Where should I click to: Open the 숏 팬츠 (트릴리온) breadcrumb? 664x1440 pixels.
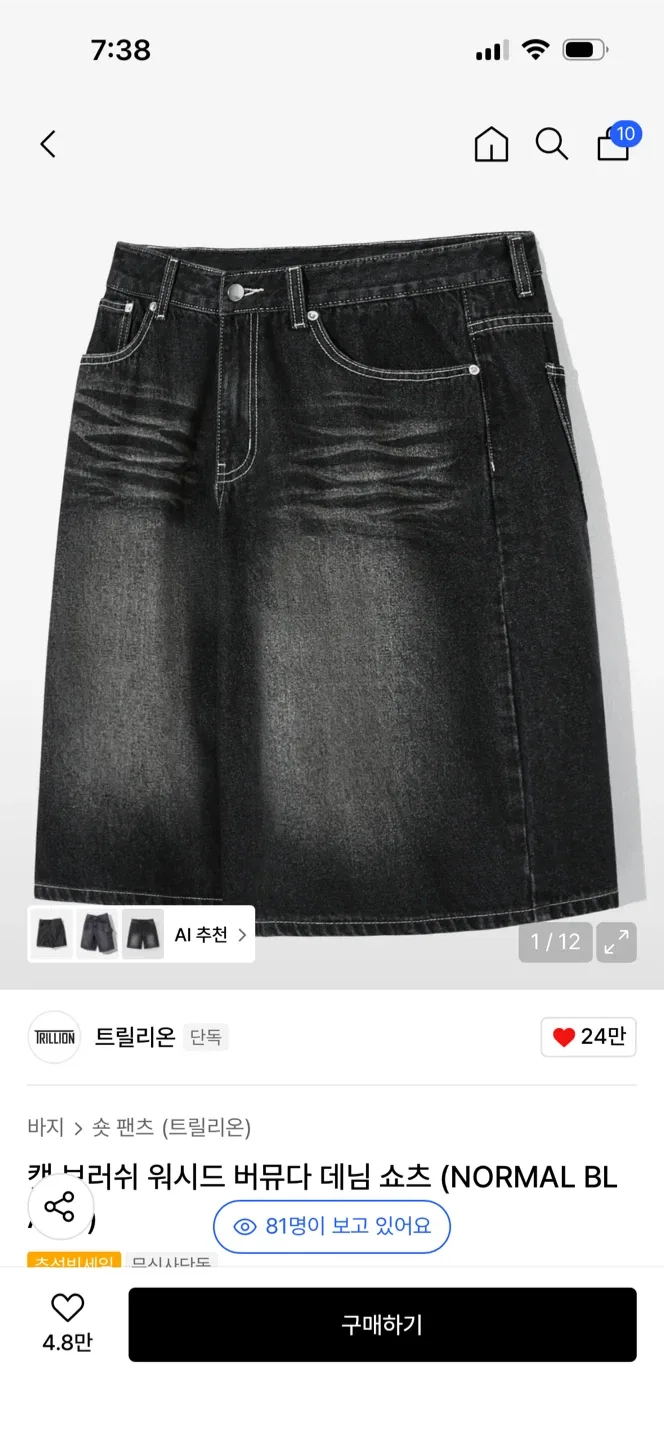click(x=171, y=1127)
